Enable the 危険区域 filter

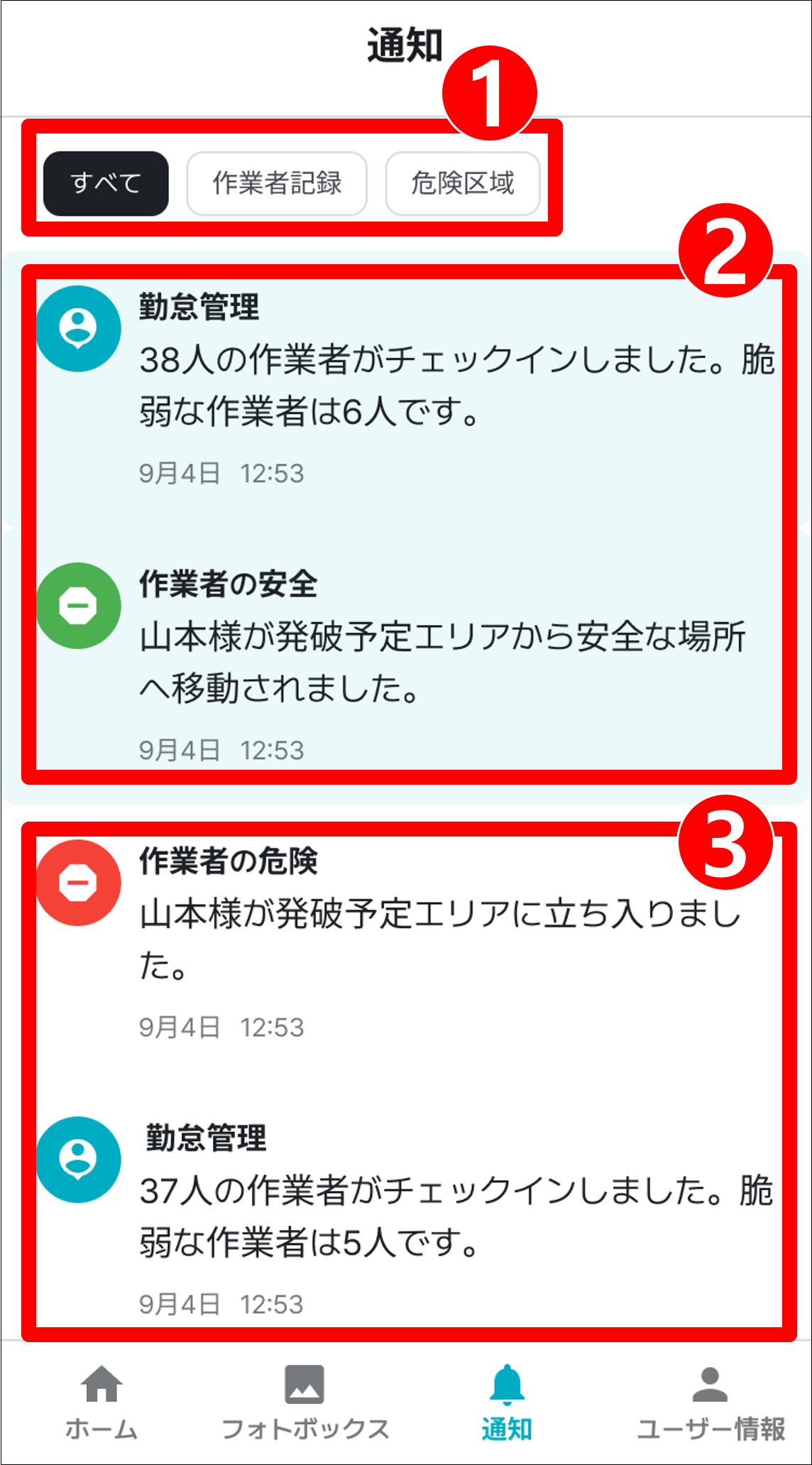(x=463, y=183)
